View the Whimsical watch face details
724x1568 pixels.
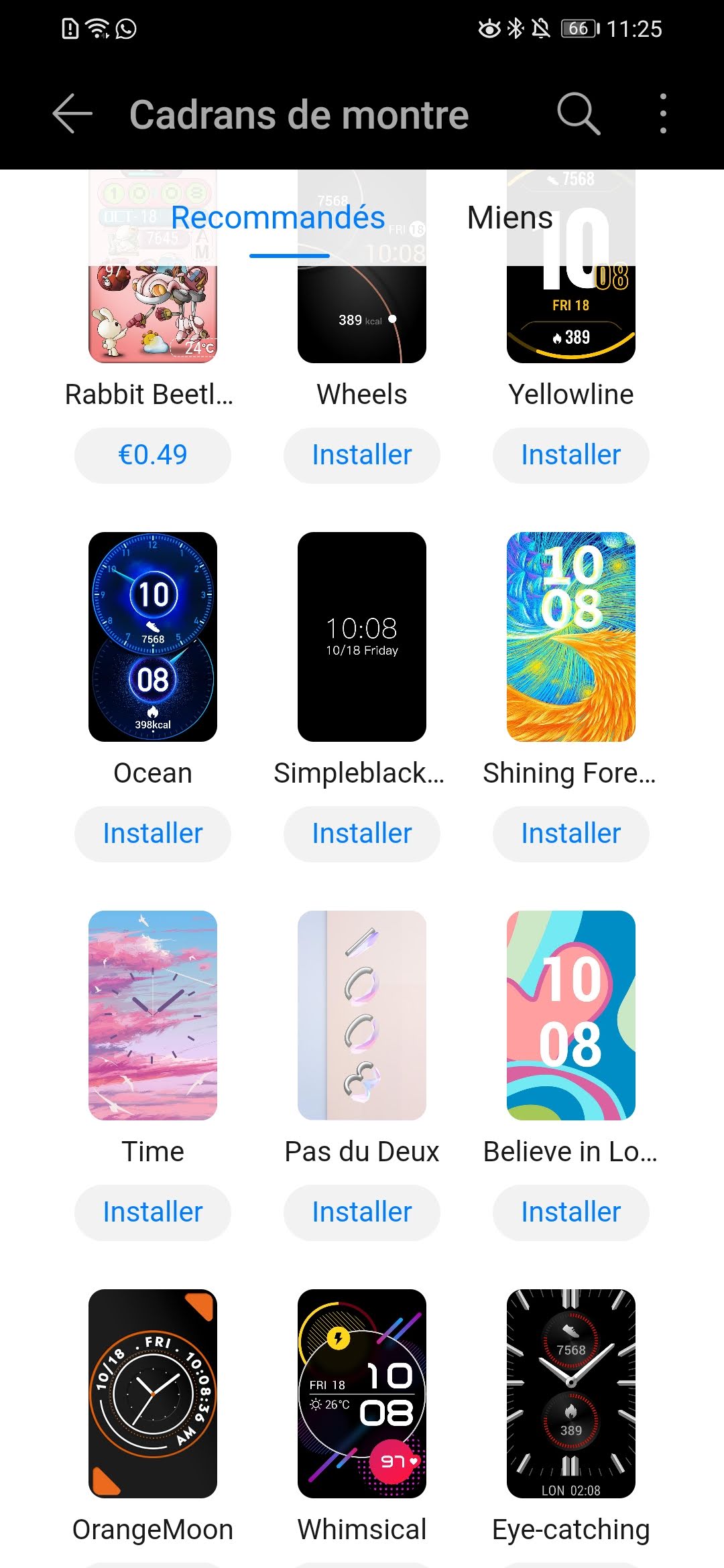coord(362,1394)
